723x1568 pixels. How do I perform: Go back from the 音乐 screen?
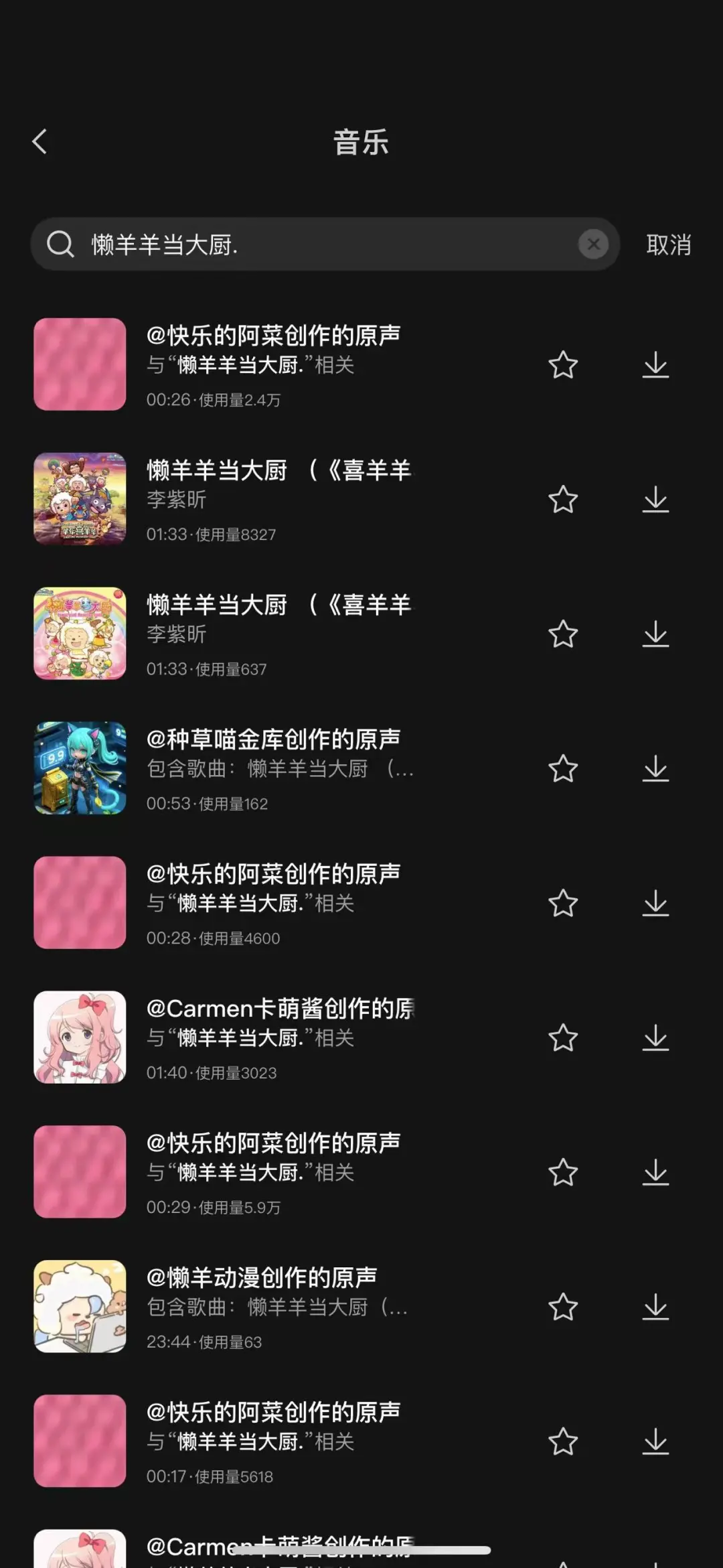coord(40,141)
